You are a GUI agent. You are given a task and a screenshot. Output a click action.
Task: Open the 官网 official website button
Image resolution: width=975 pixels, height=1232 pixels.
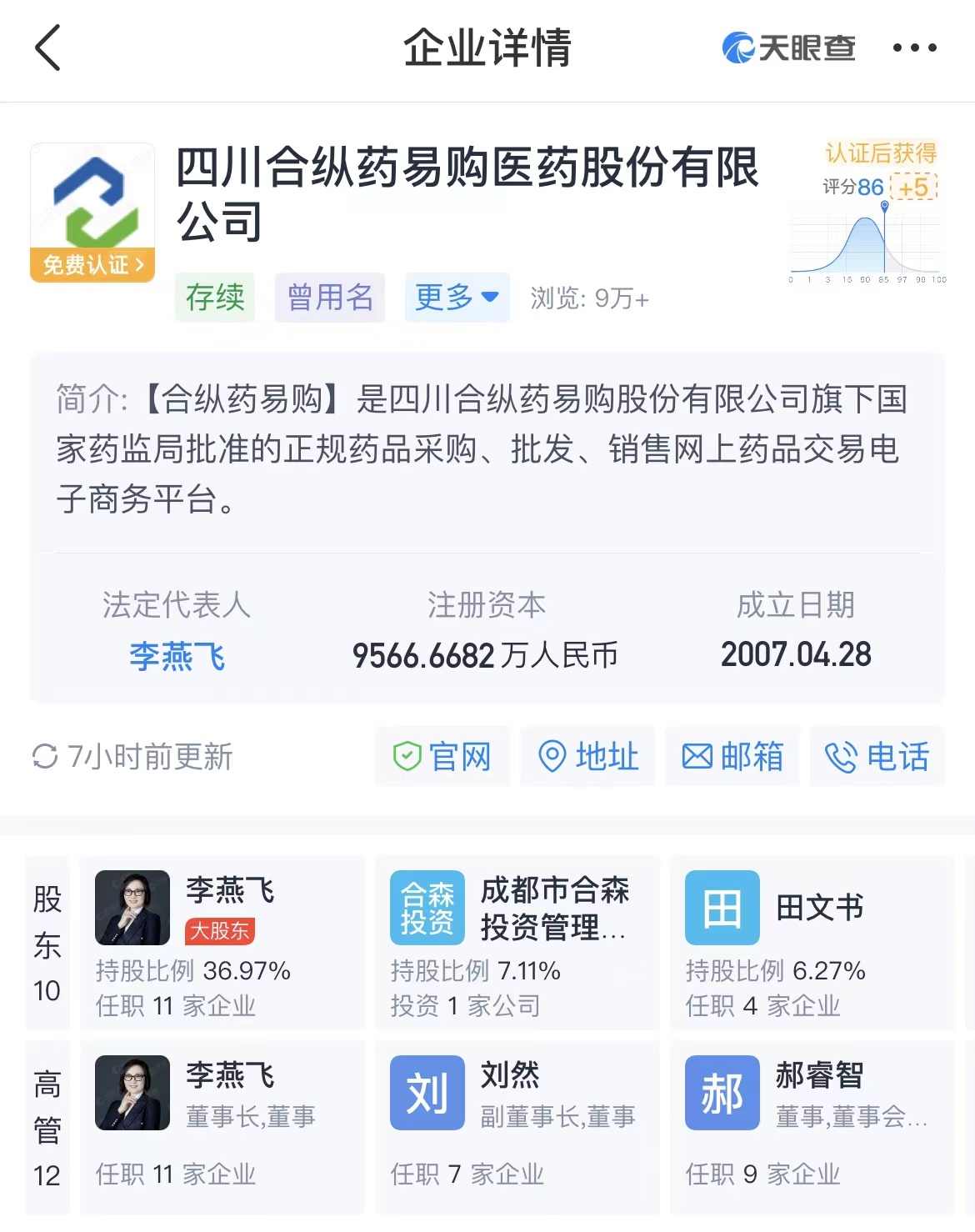[x=442, y=757]
